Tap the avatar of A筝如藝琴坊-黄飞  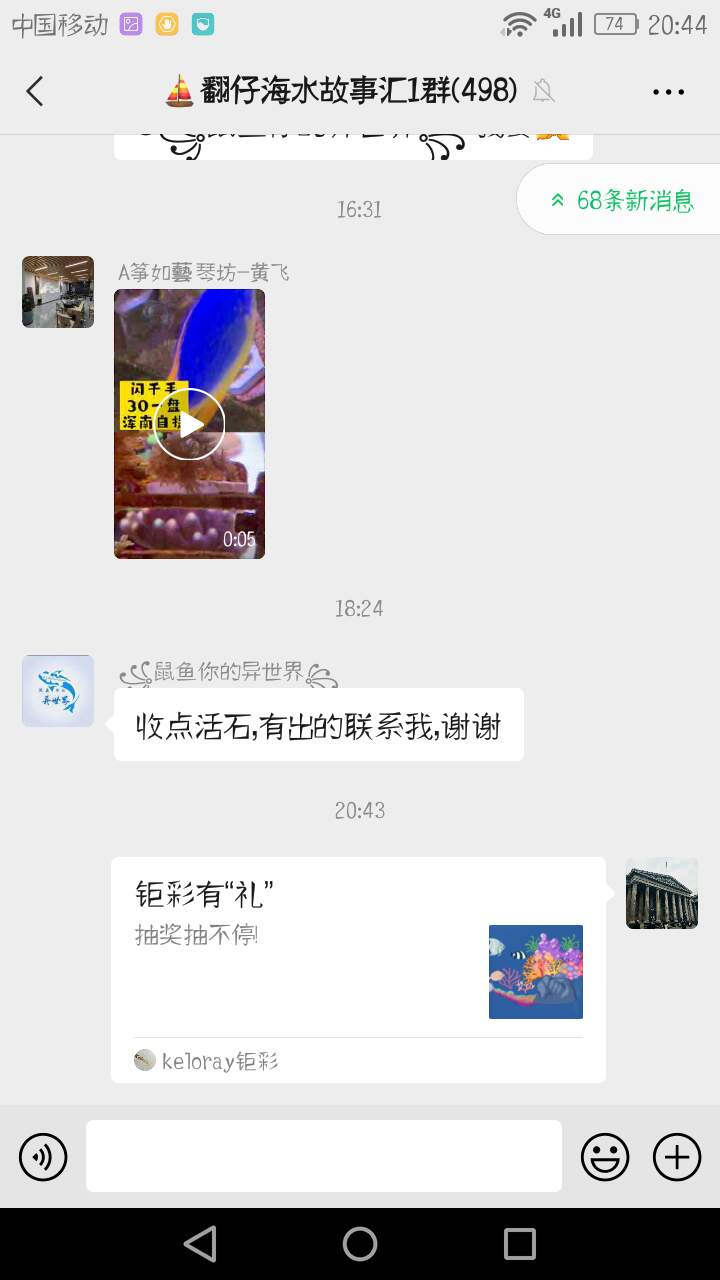(58, 292)
